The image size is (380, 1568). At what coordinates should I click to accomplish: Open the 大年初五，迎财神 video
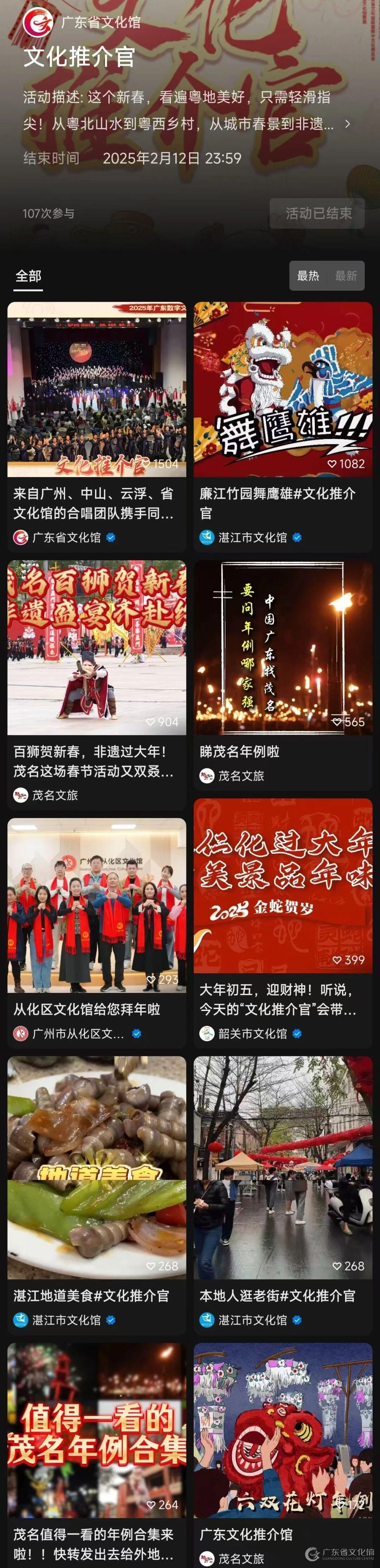[283, 886]
